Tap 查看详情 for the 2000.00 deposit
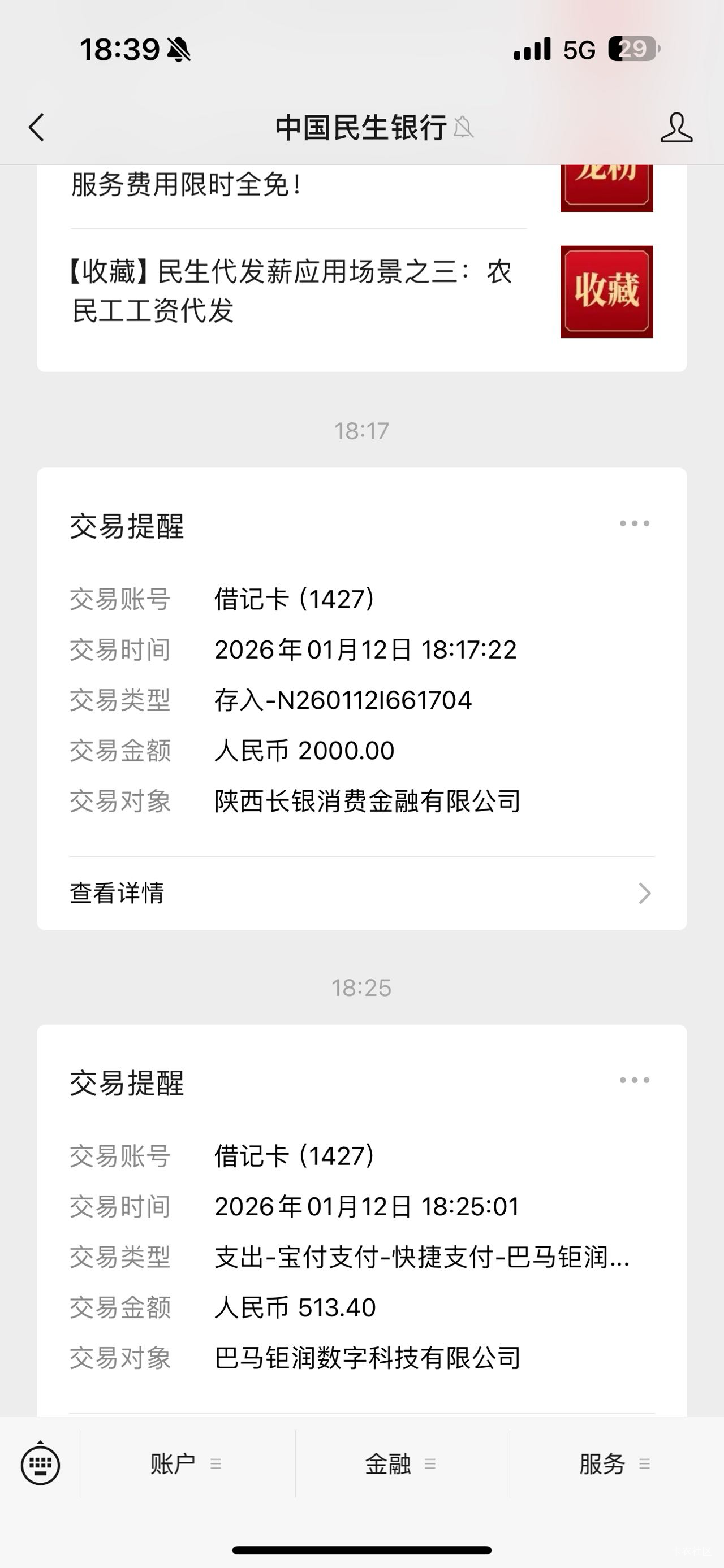Screen dimensions: 724x1568 361,893
